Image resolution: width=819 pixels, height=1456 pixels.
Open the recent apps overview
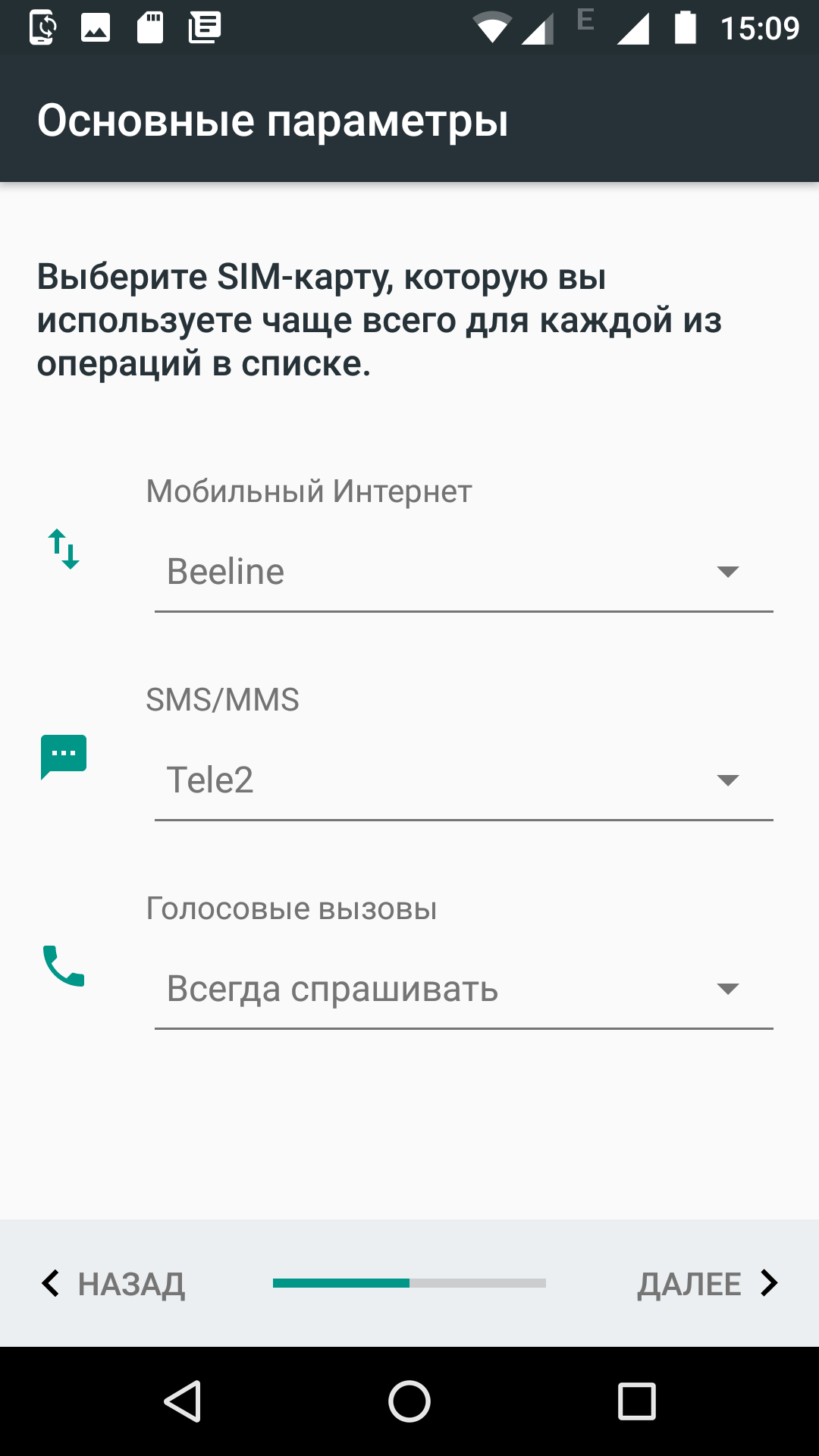pyautogui.click(x=636, y=1401)
